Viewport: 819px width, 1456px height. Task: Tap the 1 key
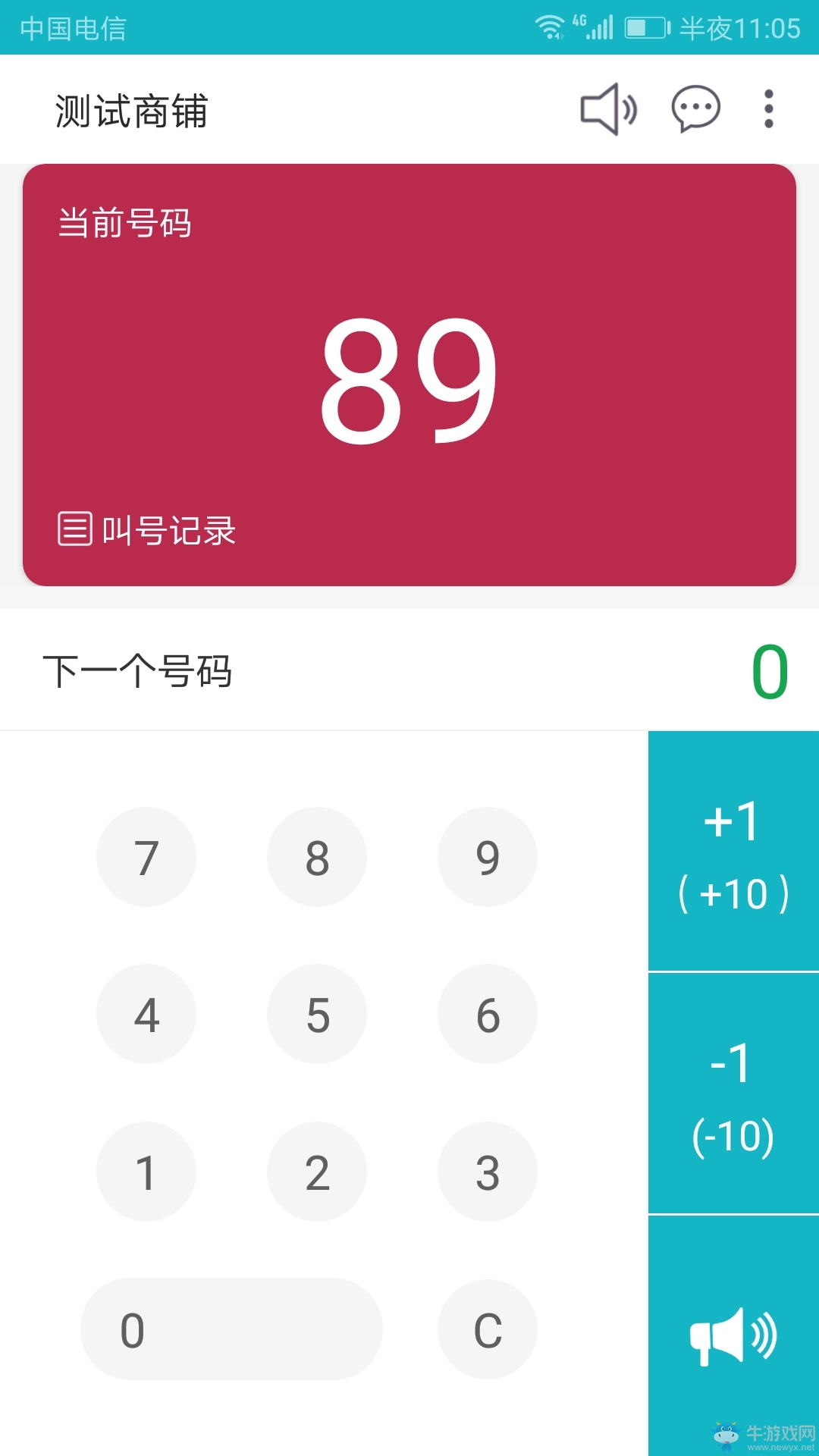(x=146, y=1172)
